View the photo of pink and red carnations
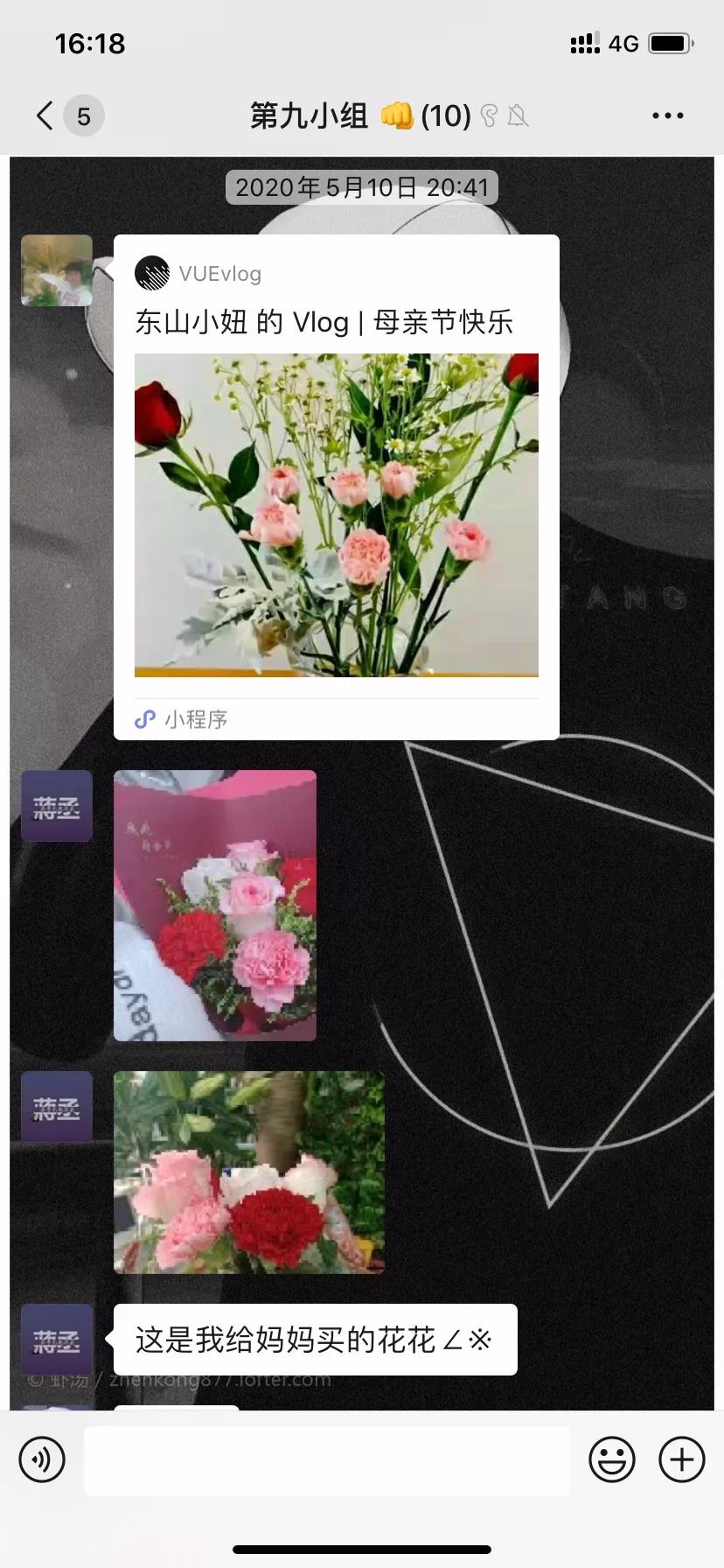This screenshot has height=1568, width=724. click(x=249, y=1172)
